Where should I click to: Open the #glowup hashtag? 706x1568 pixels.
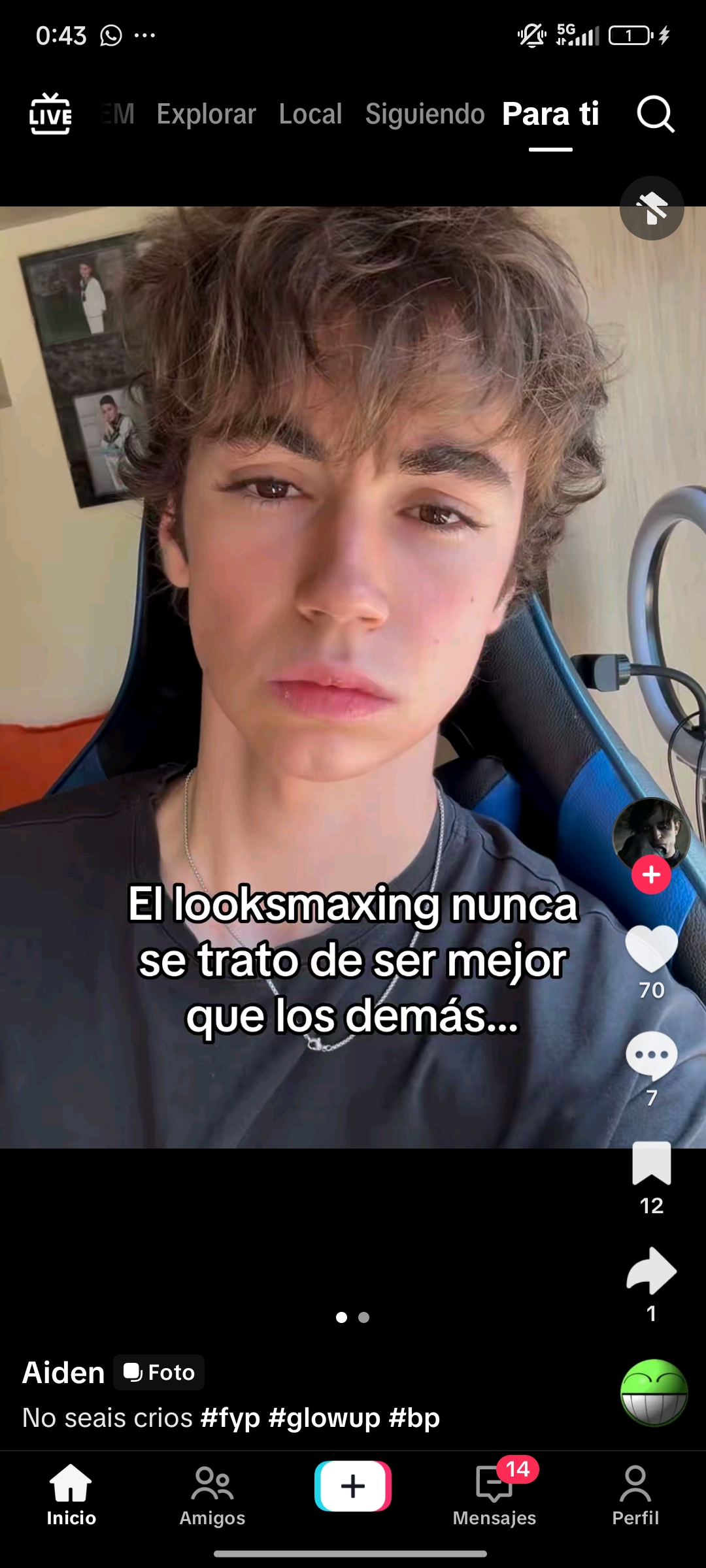324,1418
